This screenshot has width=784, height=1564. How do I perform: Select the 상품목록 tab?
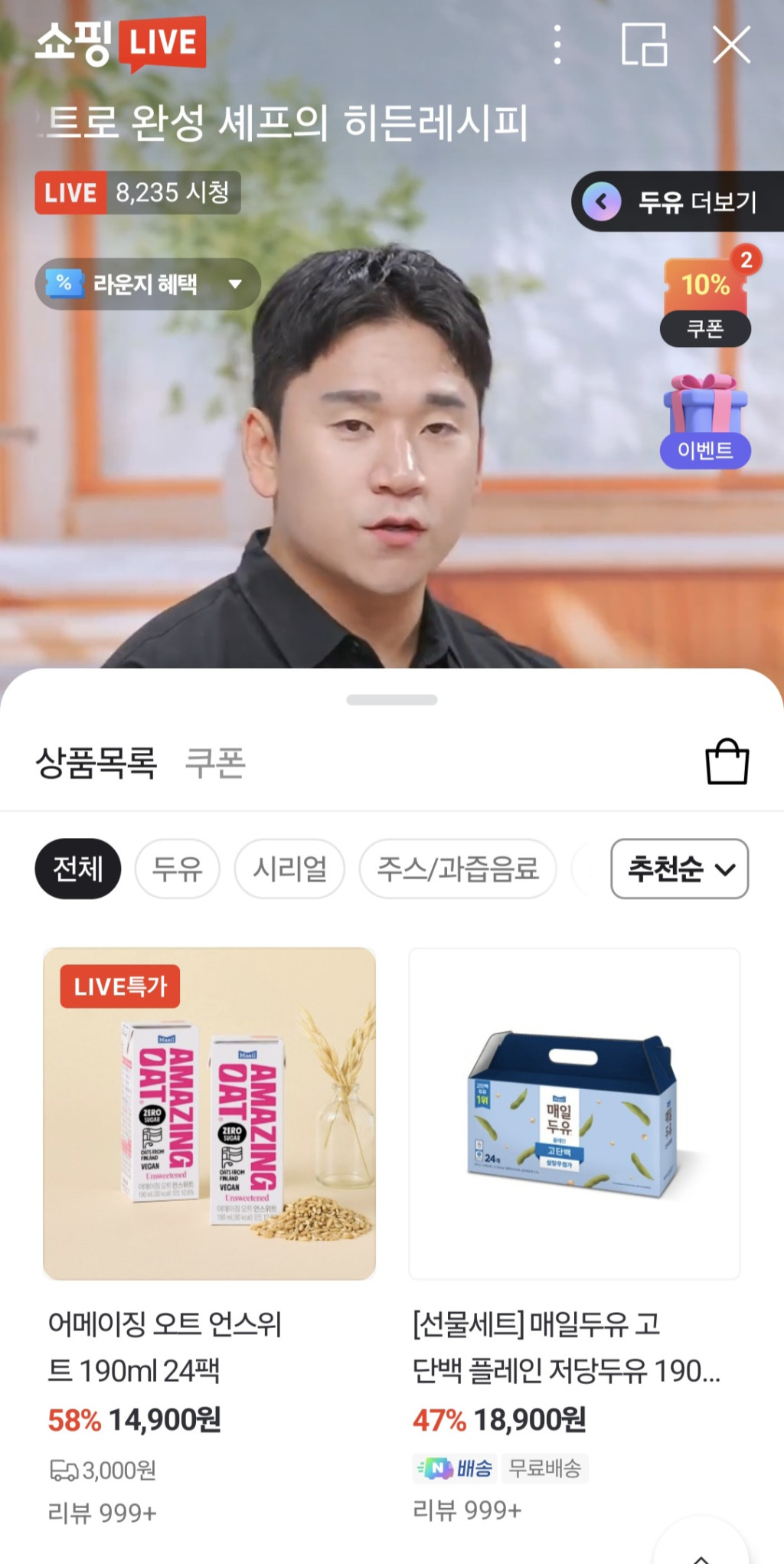(x=96, y=763)
